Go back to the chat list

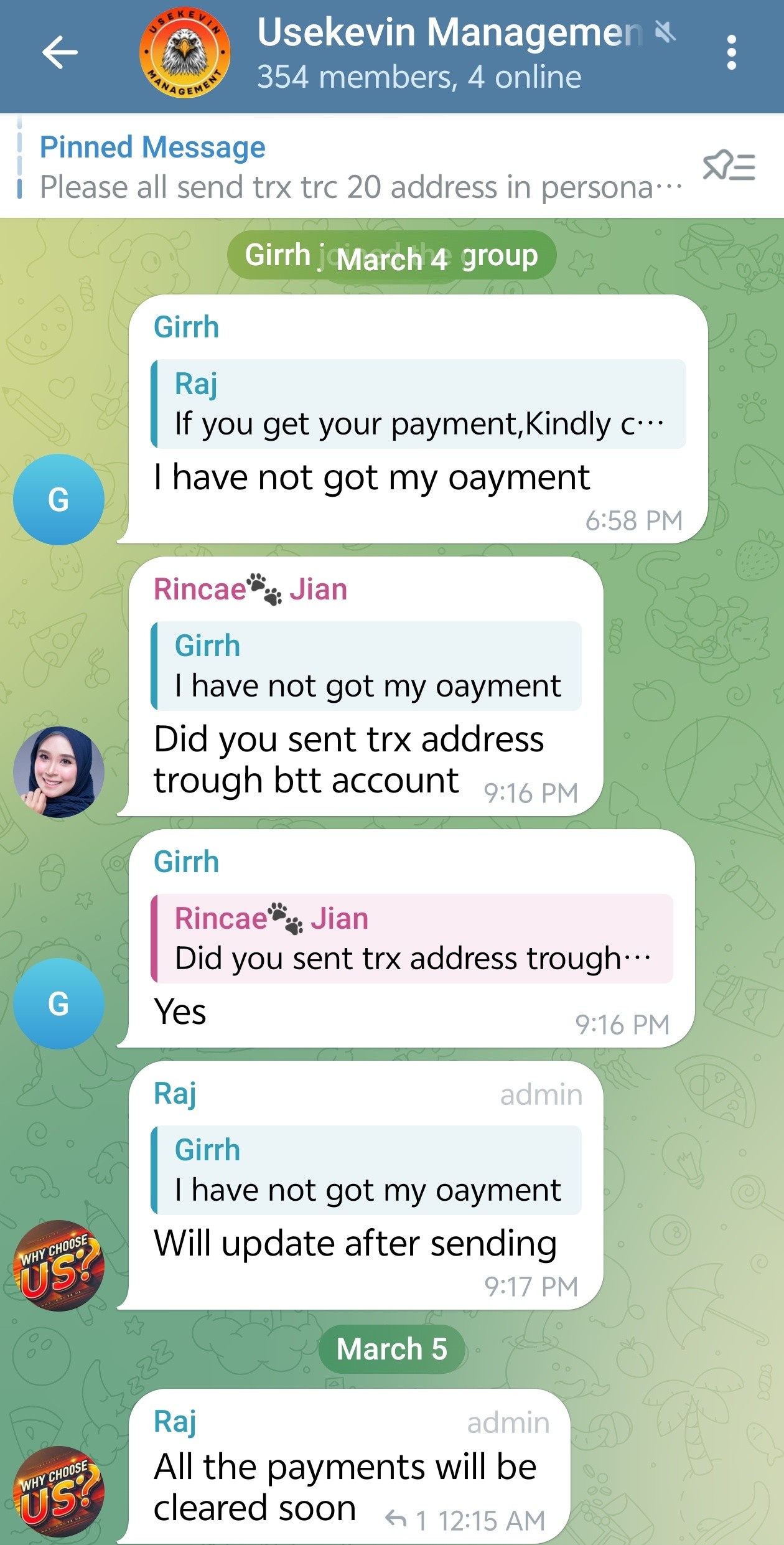(60, 52)
